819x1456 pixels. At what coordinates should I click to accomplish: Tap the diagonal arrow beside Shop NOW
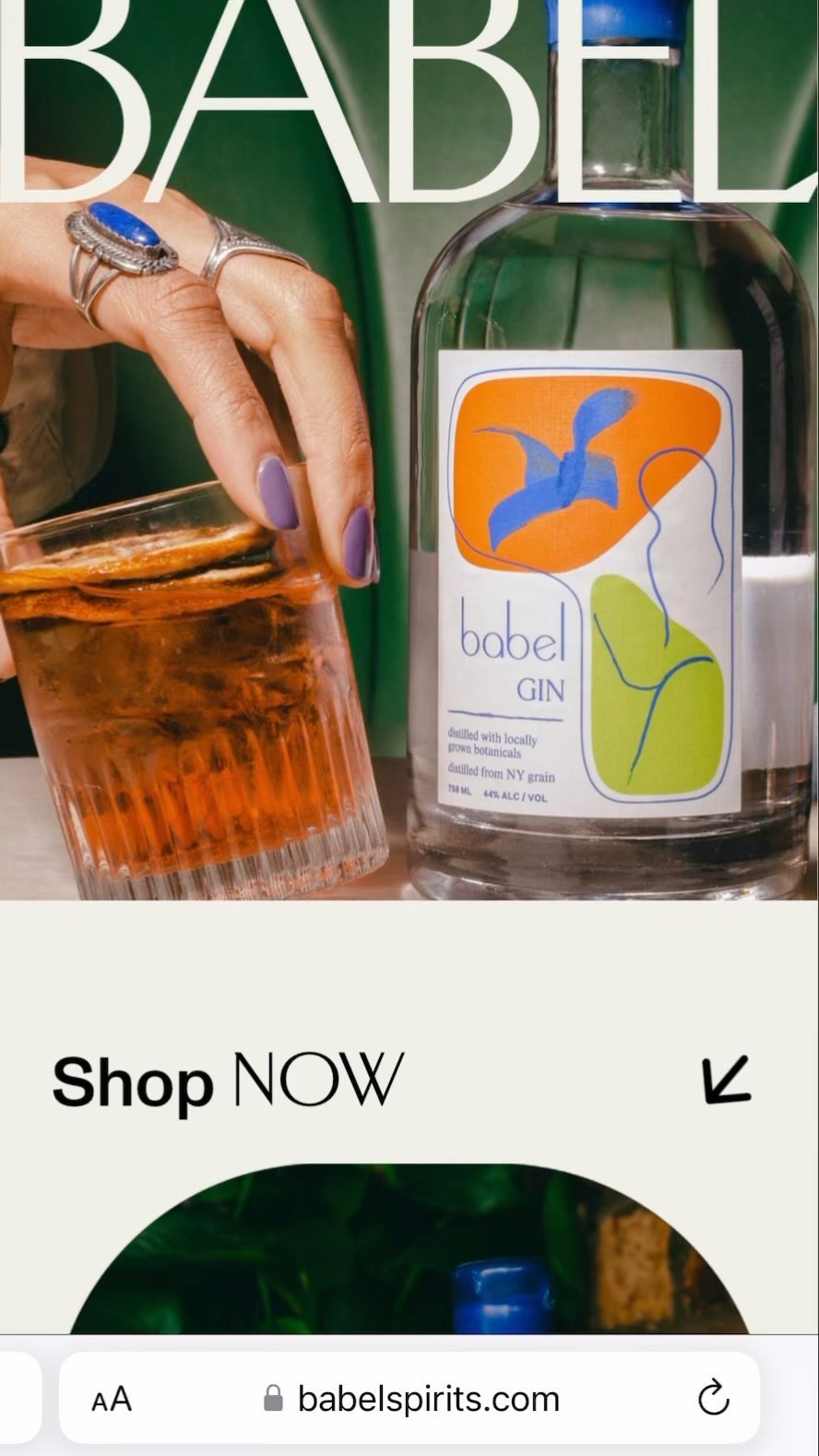(727, 1080)
